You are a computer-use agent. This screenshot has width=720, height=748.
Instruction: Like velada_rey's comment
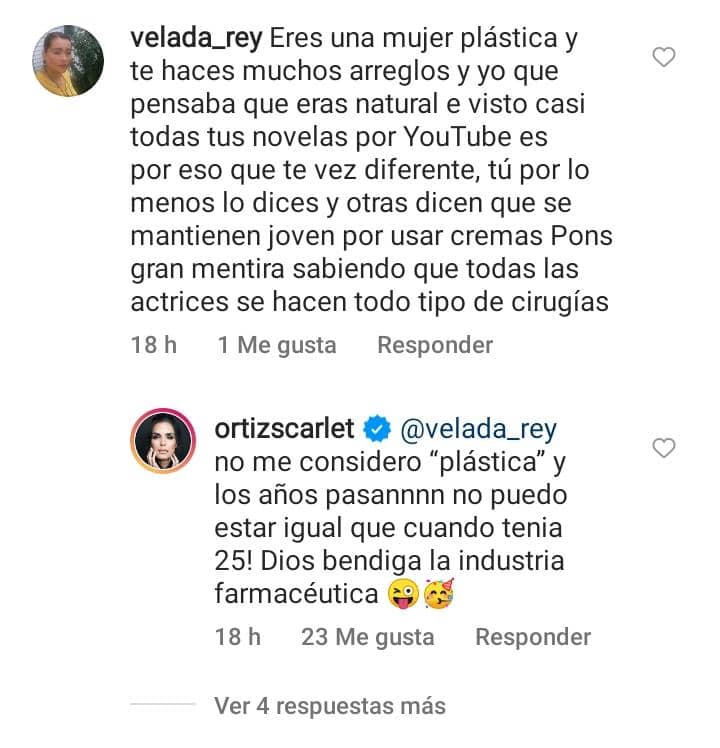(x=664, y=58)
